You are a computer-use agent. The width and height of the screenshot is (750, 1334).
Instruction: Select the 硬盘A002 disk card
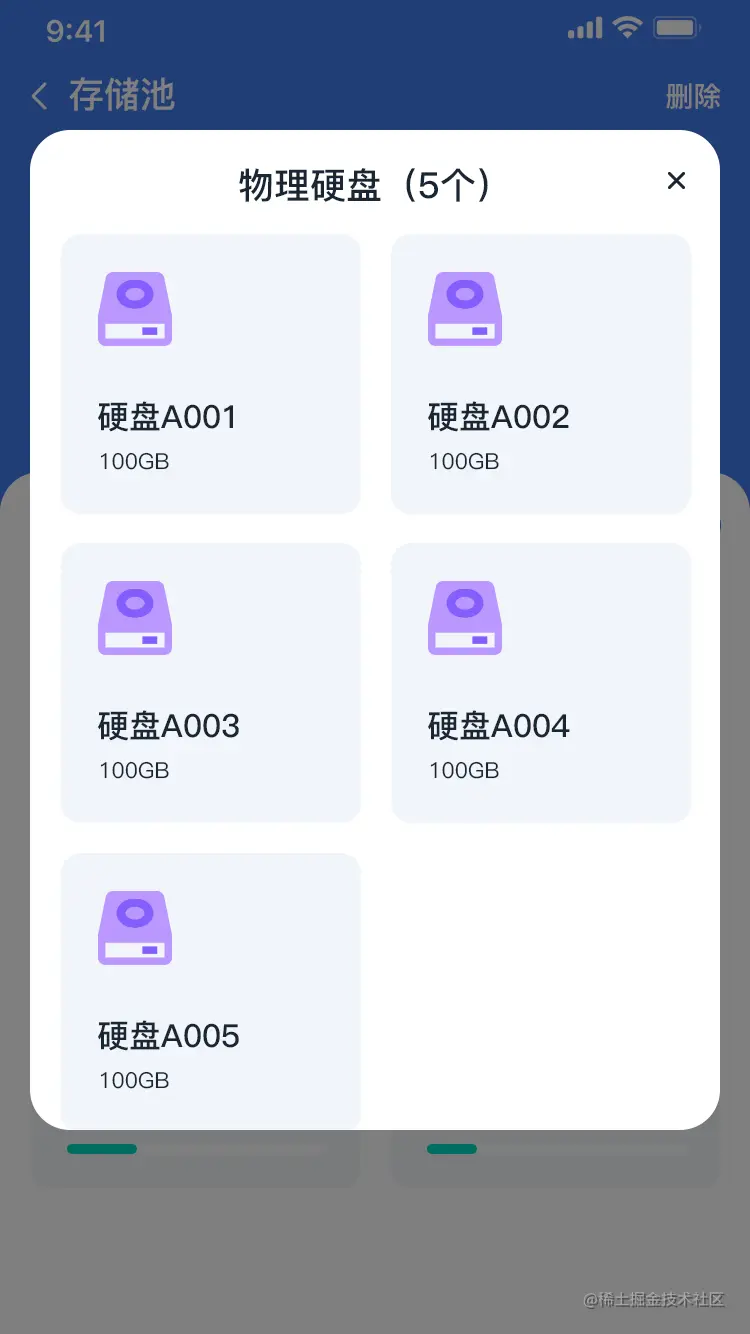click(541, 374)
